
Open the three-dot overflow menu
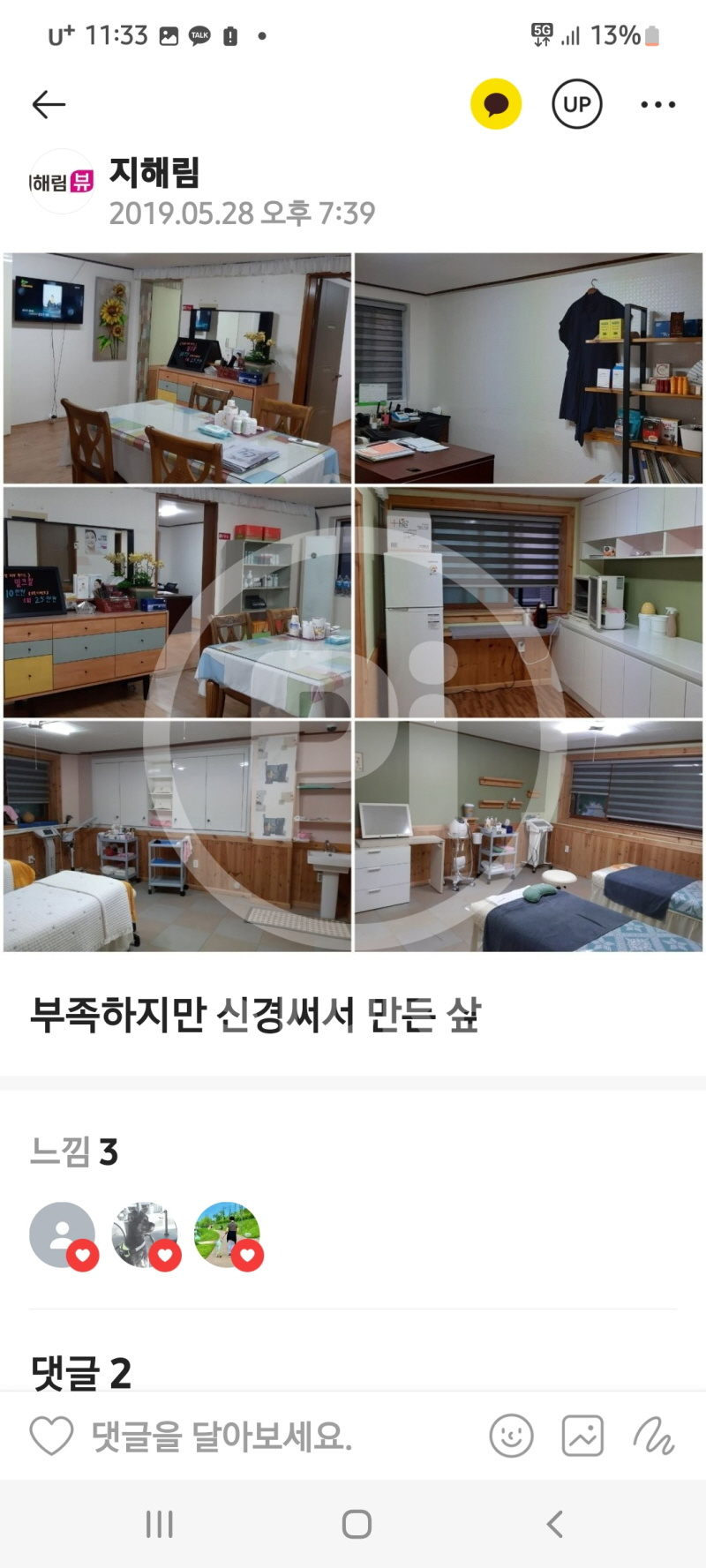click(x=657, y=104)
